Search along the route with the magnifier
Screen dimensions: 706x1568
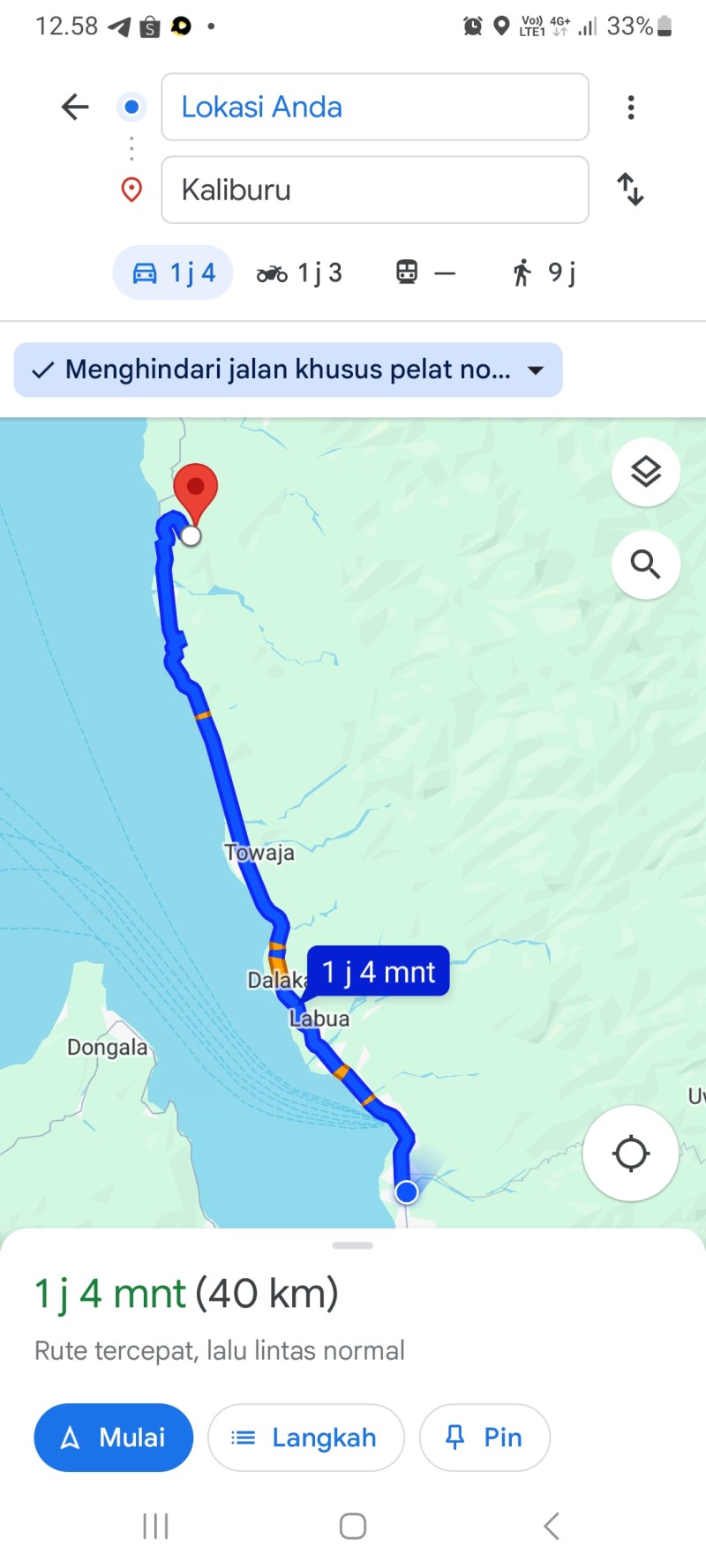(x=646, y=564)
